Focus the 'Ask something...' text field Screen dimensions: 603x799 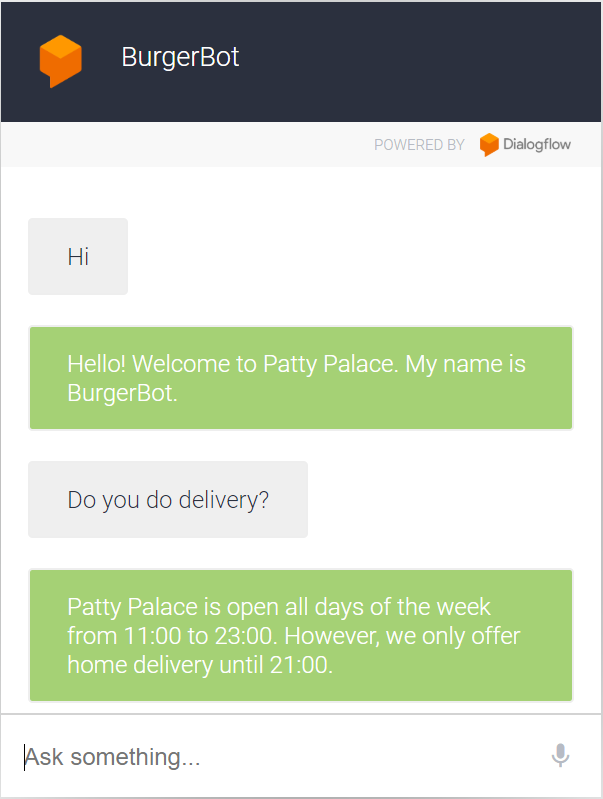click(x=270, y=757)
